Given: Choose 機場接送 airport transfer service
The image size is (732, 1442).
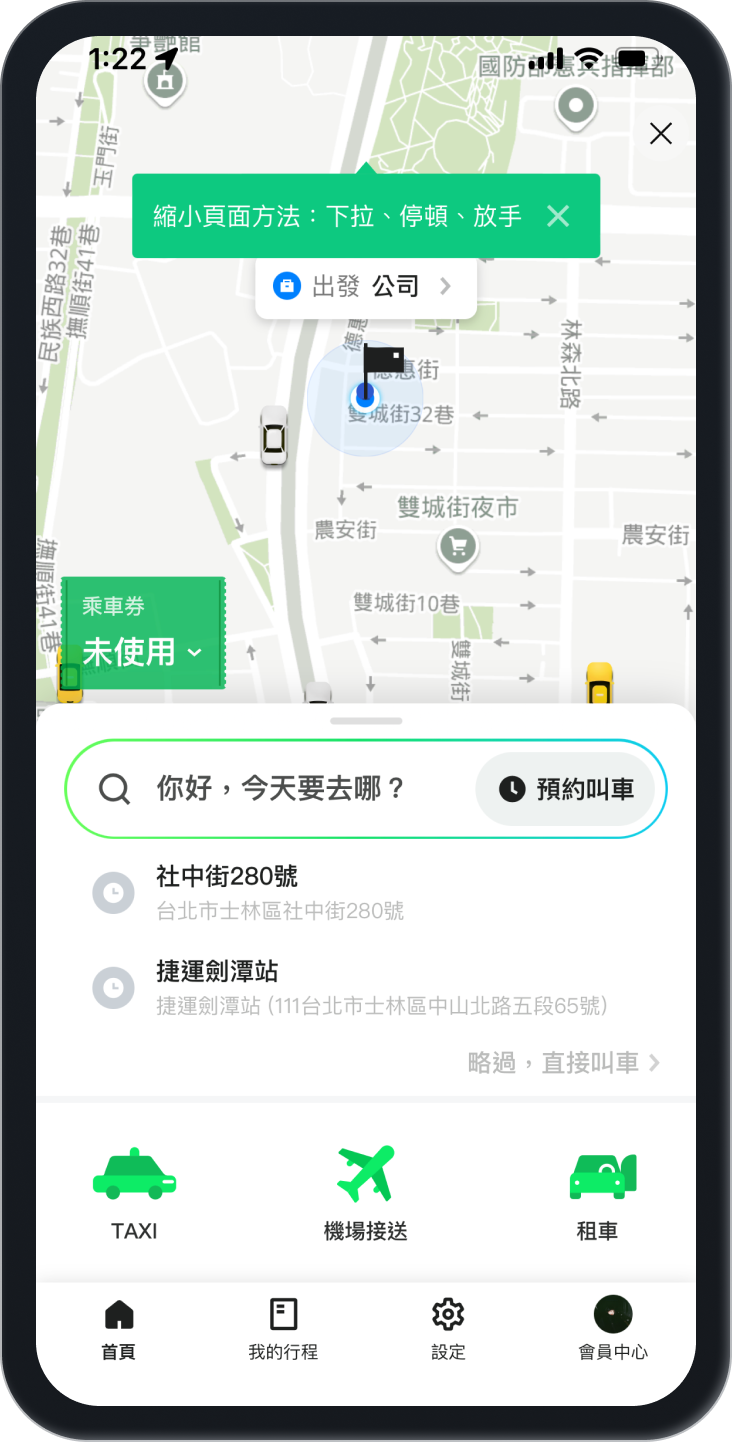Looking at the screenshot, I should point(366,1192).
